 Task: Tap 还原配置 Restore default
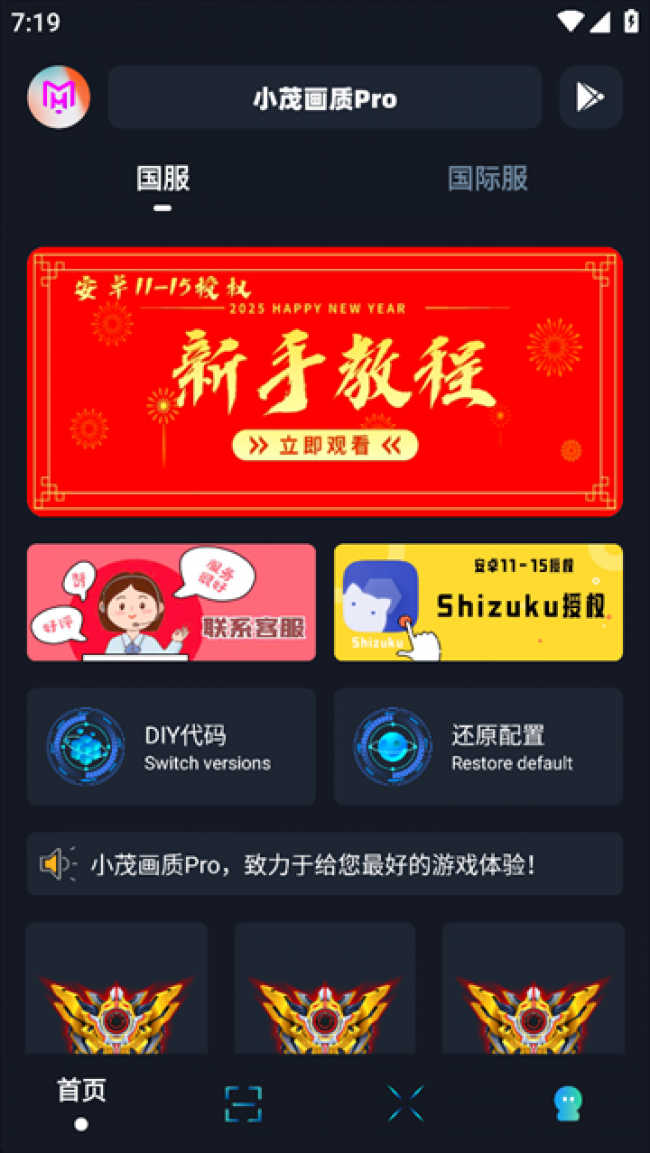478,746
